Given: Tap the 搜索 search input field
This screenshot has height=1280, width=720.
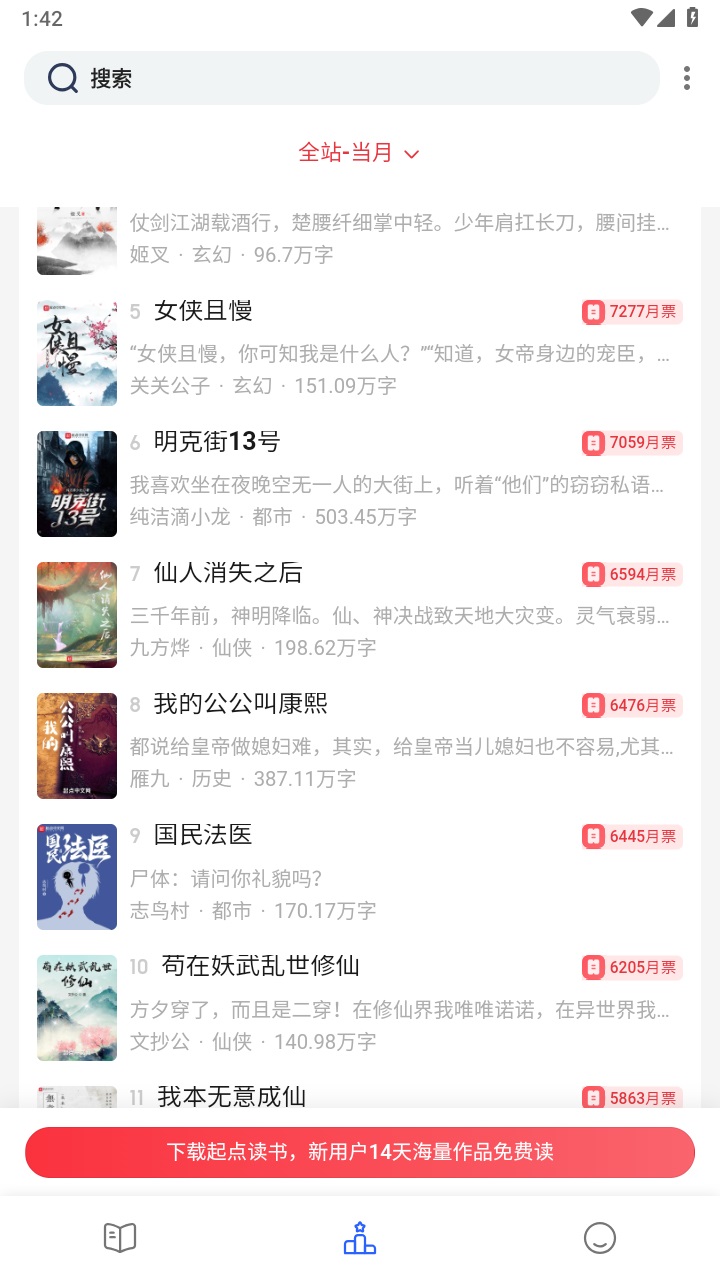Looking at the screenshot, I should (340, 78).
